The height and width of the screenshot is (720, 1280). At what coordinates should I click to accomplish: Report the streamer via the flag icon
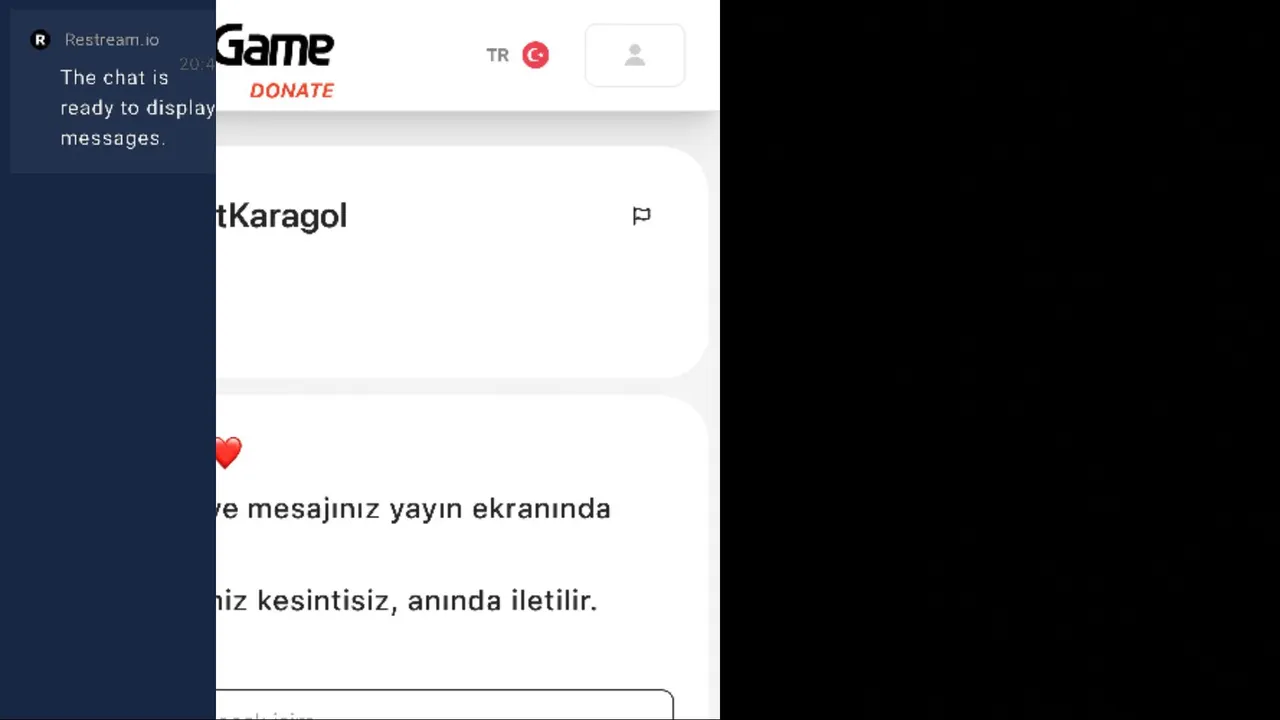click(641, 216)
